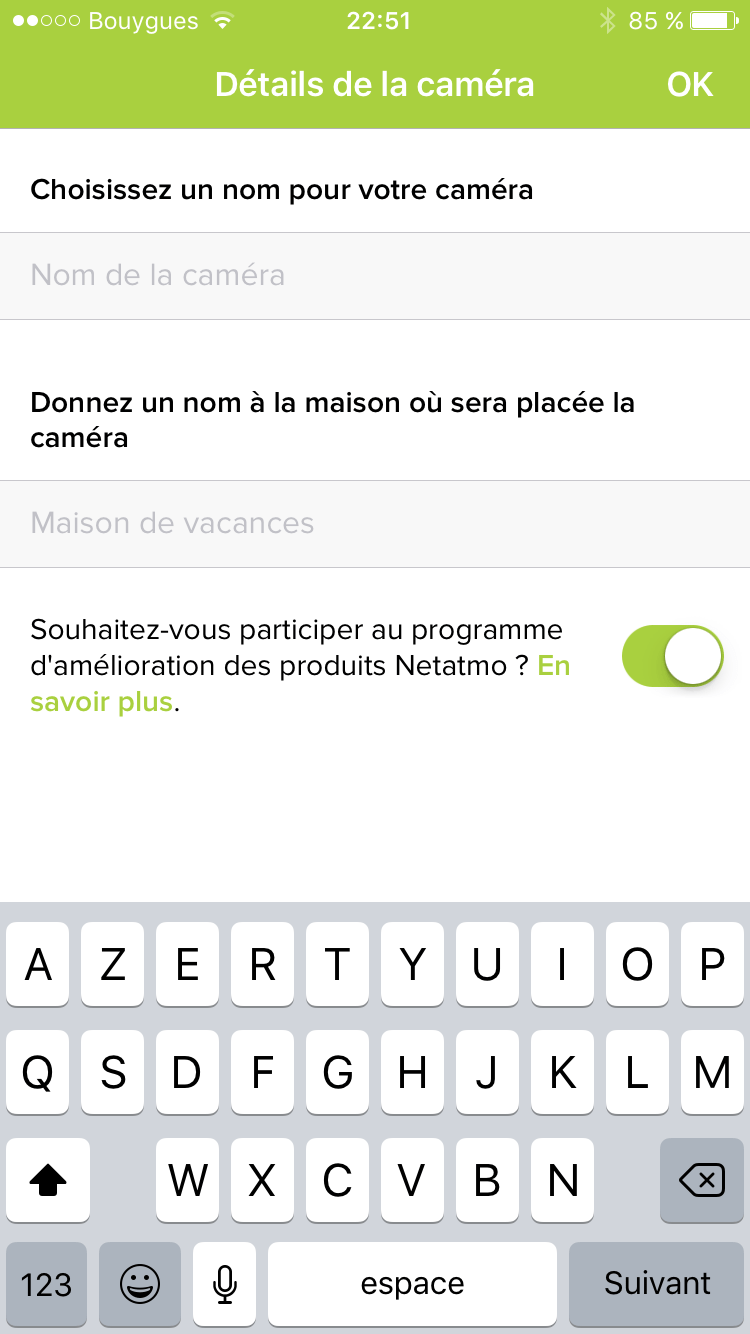750x1334 pixels.
Task: Switch keyboard to 123 numbers layout
Action: pyautogui.click(x=46, y=1284)
